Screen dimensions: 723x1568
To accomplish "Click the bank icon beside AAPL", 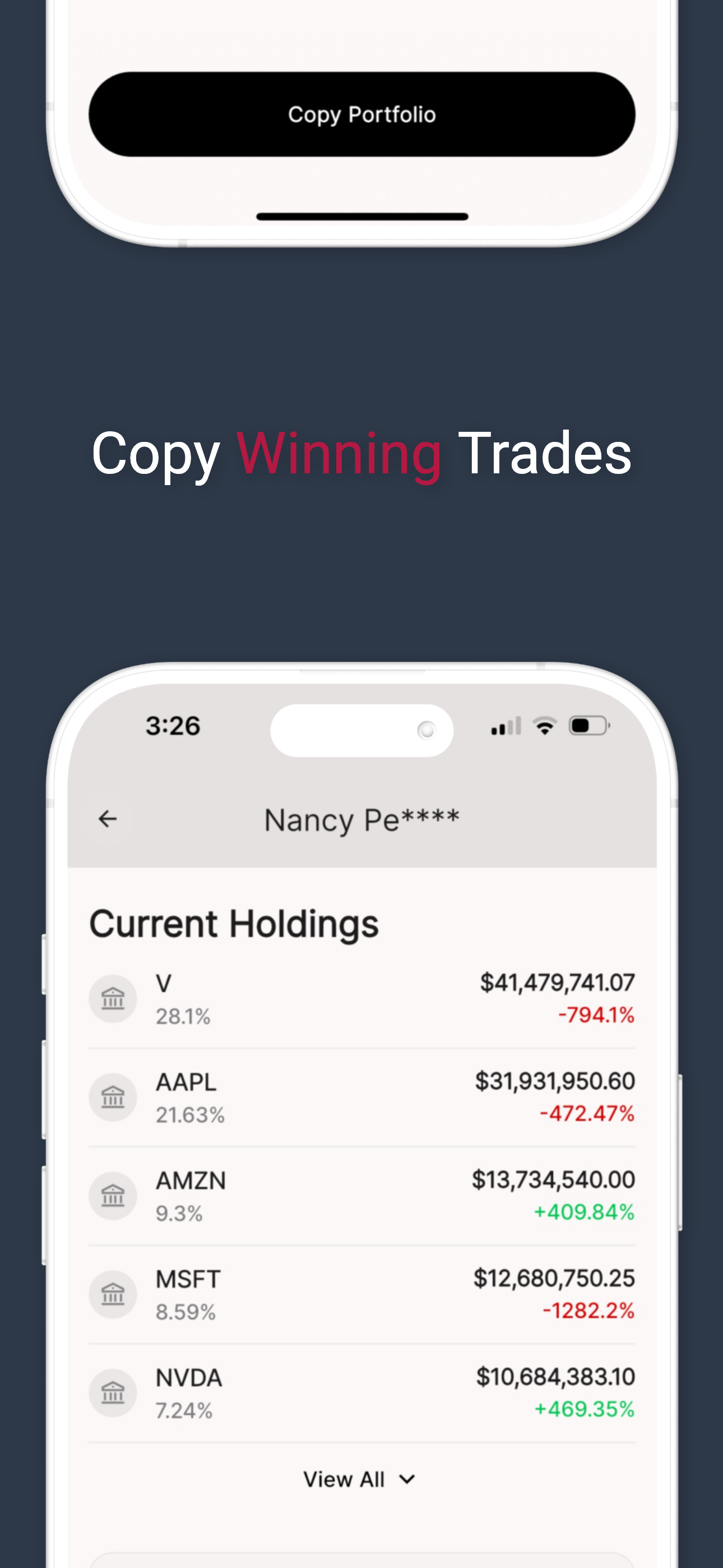I will [113, 1097].
